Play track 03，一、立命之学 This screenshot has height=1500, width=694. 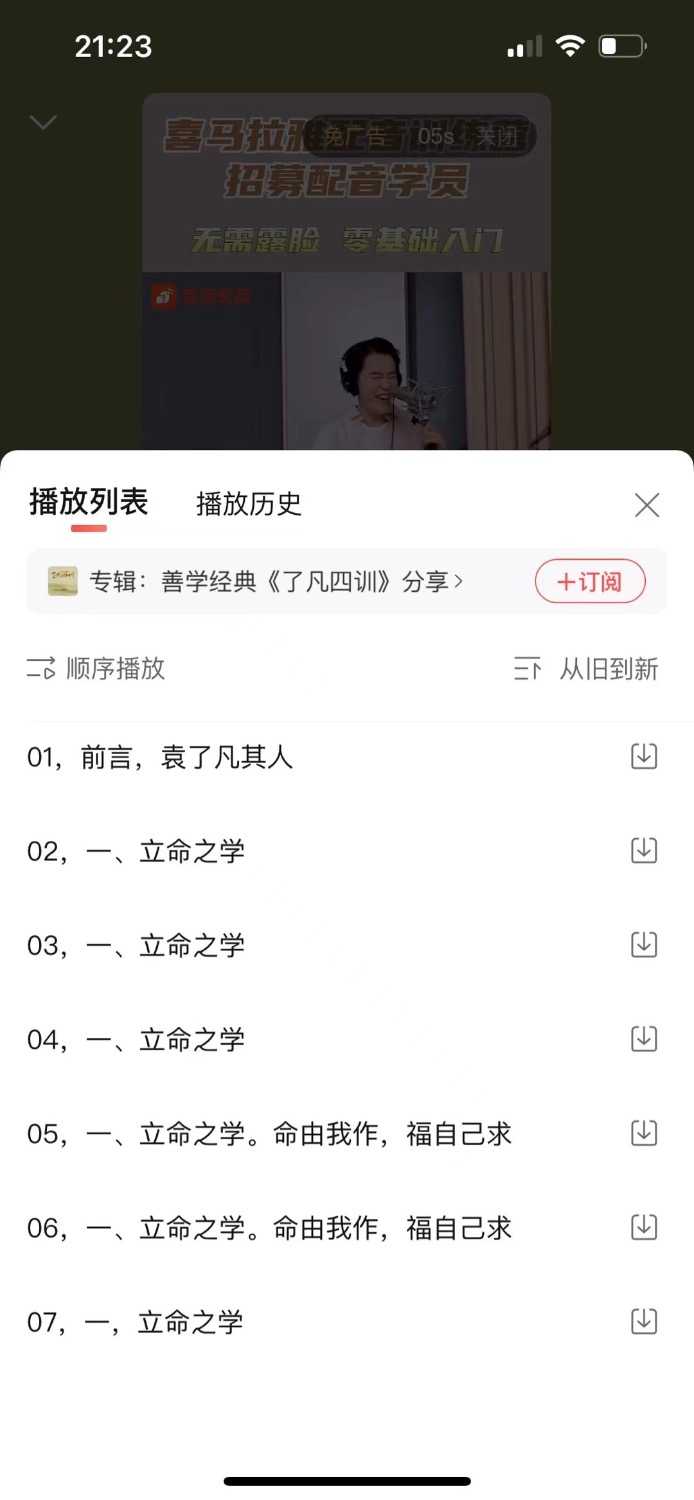[136, 945]
